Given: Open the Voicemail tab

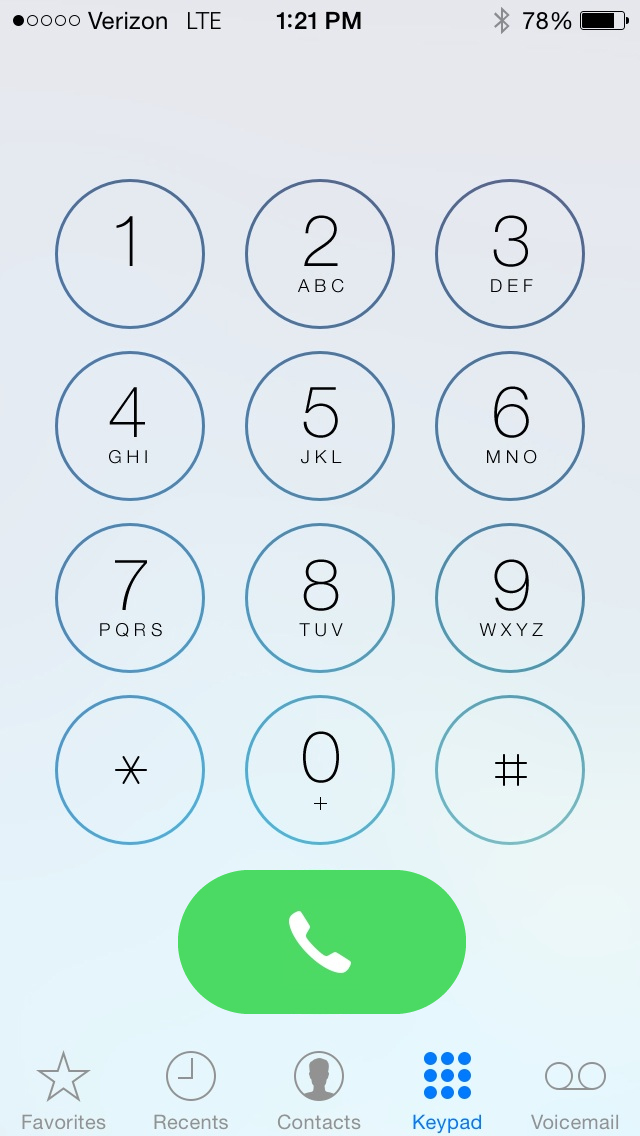Looking at the screenshot, I should [575, 1091].
